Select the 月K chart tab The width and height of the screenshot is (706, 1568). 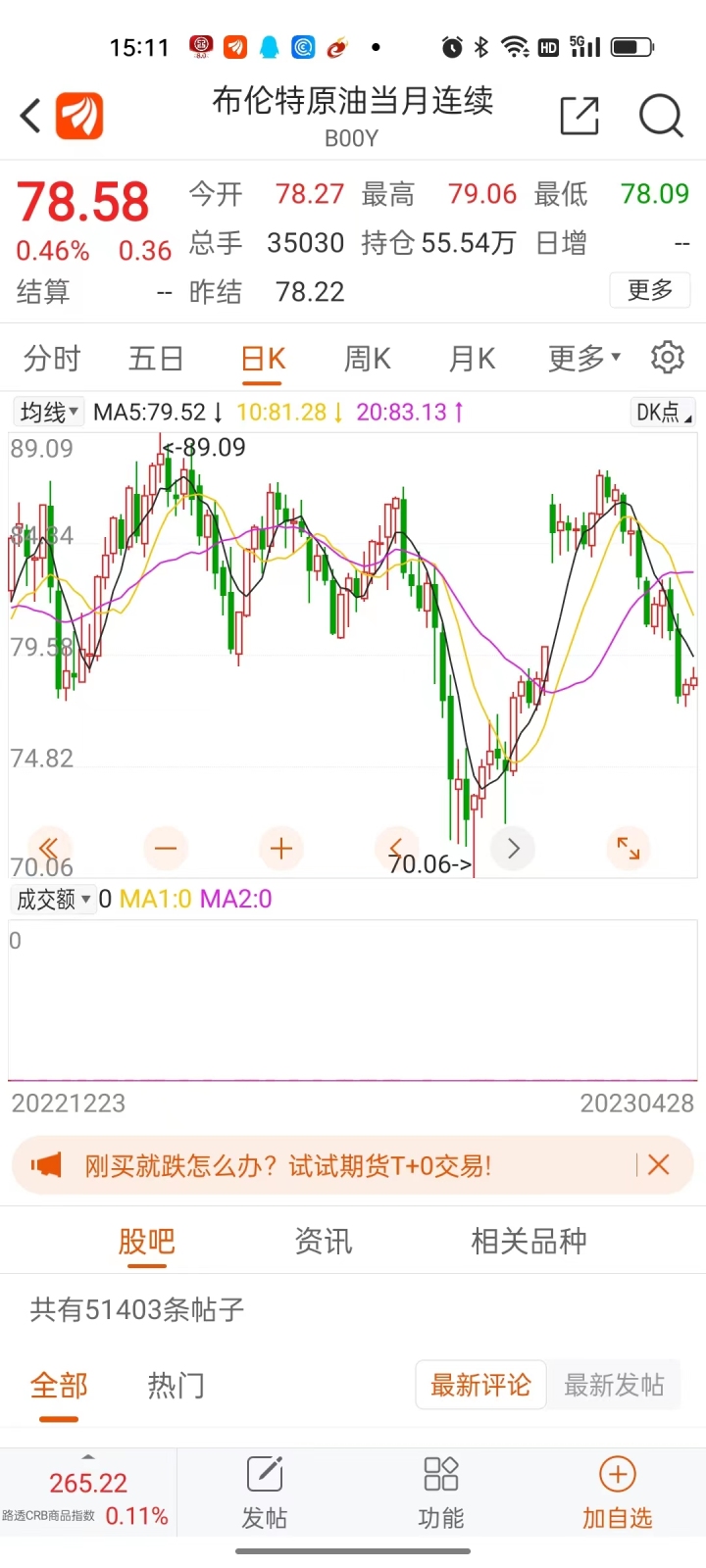coord(472,359)
